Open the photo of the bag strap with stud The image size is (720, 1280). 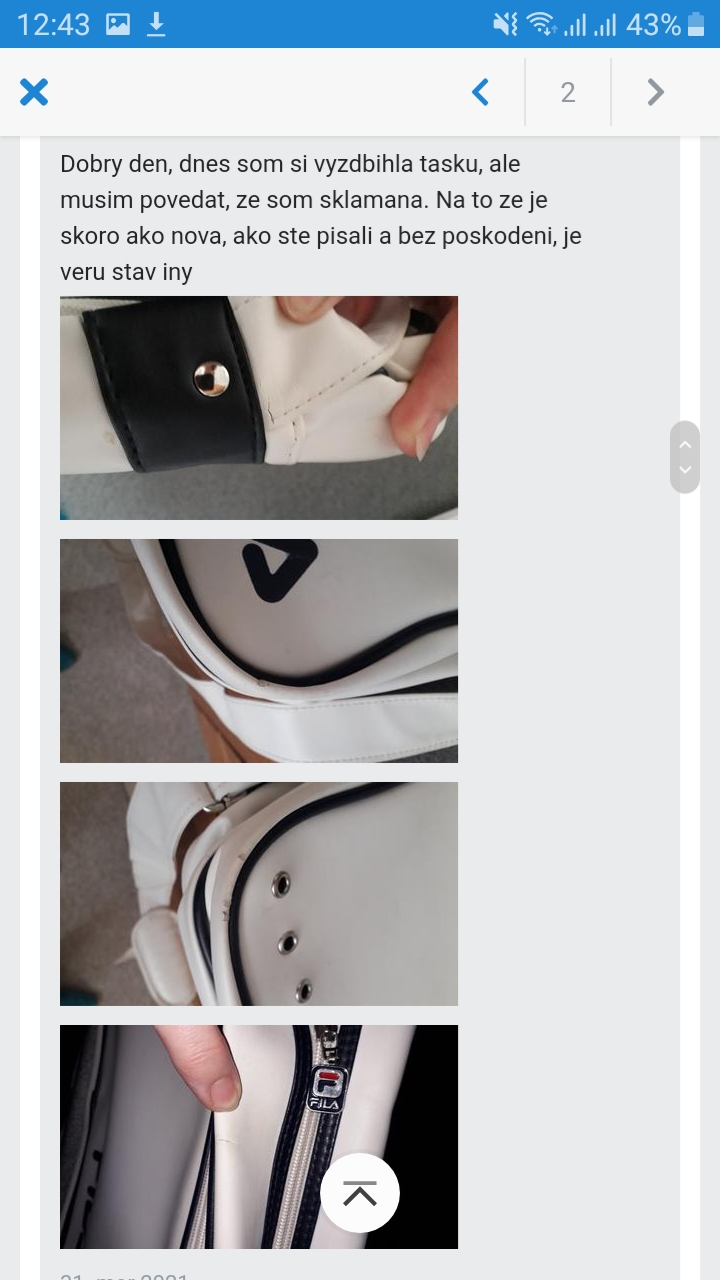tap(258, 407)
